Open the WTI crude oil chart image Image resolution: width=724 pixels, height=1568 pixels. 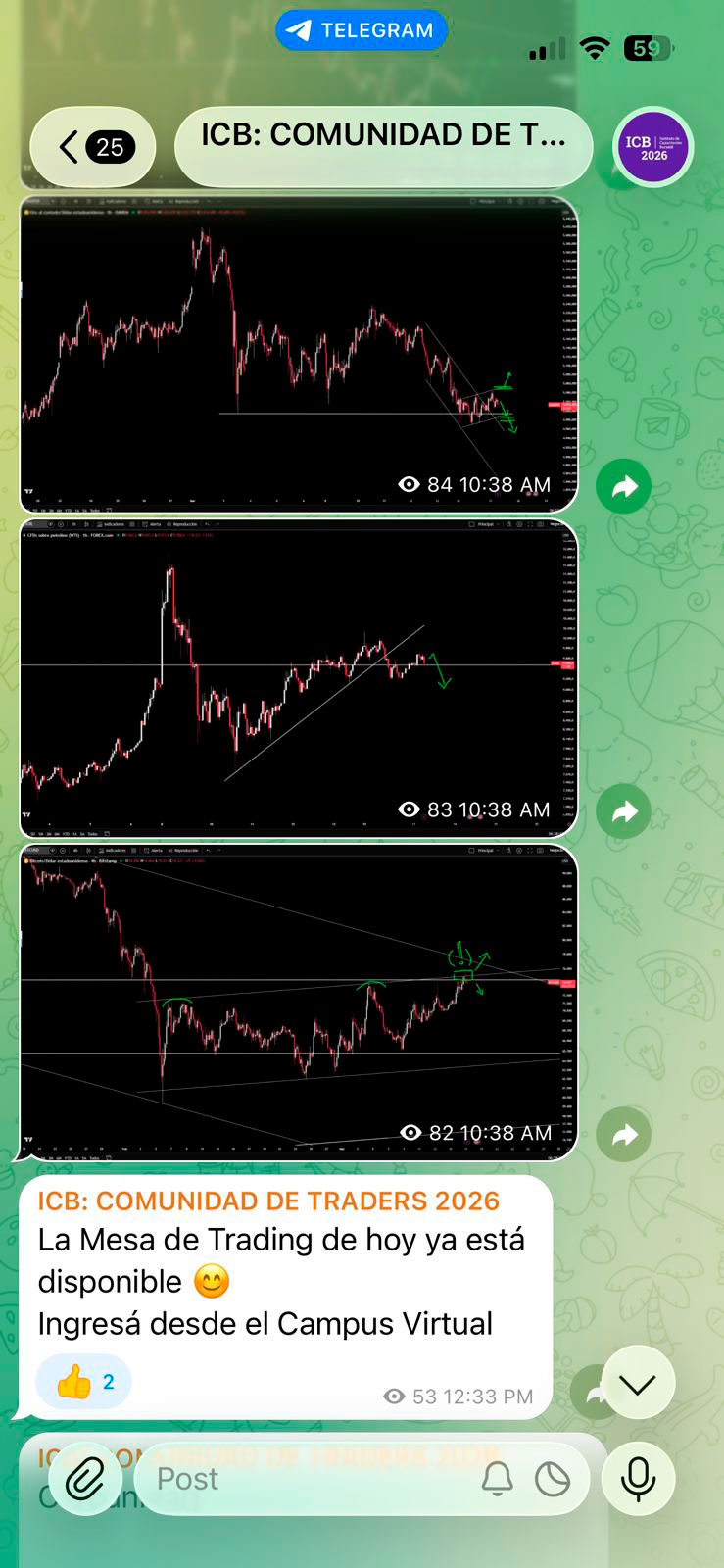pyautogui.click(x=294, y=676)
